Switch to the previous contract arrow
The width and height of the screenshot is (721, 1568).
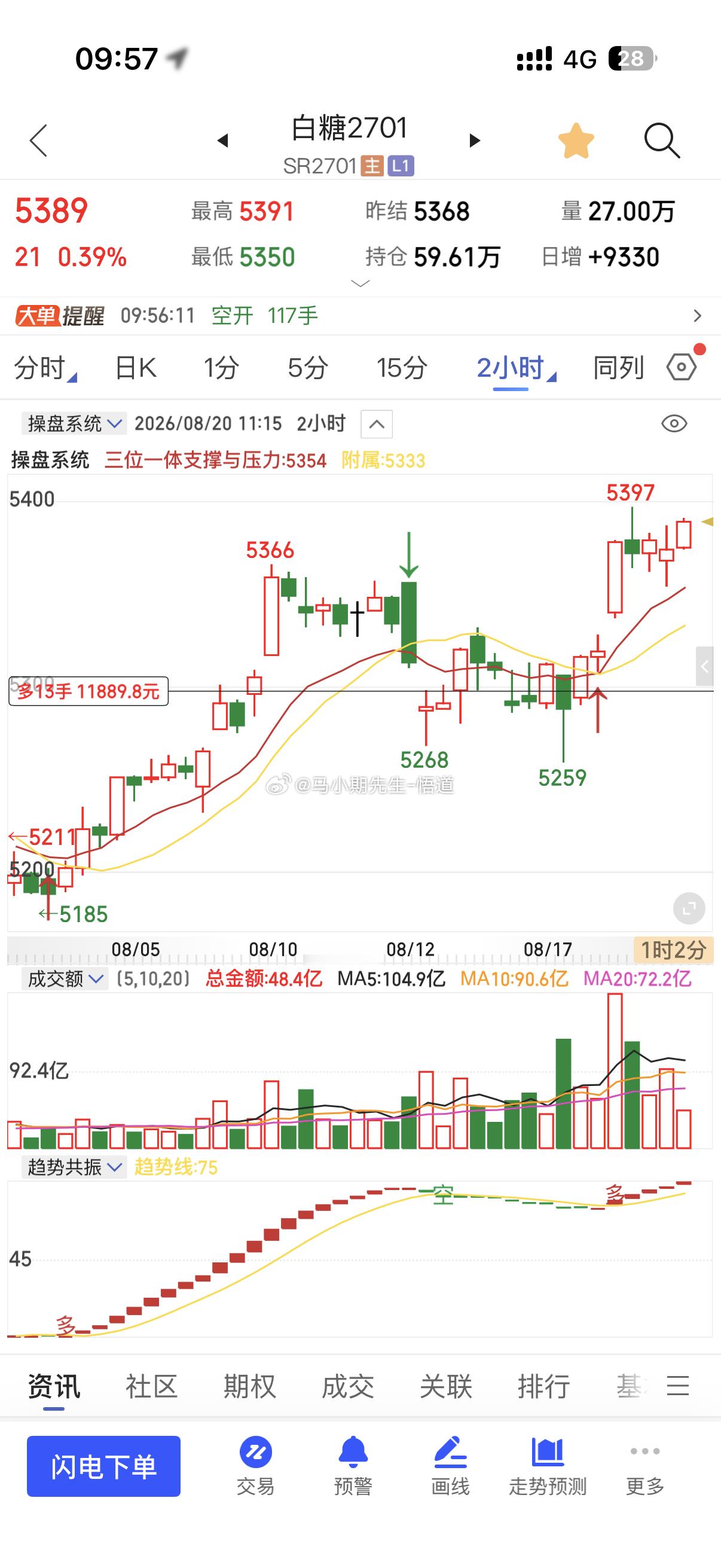click(222, 141)
